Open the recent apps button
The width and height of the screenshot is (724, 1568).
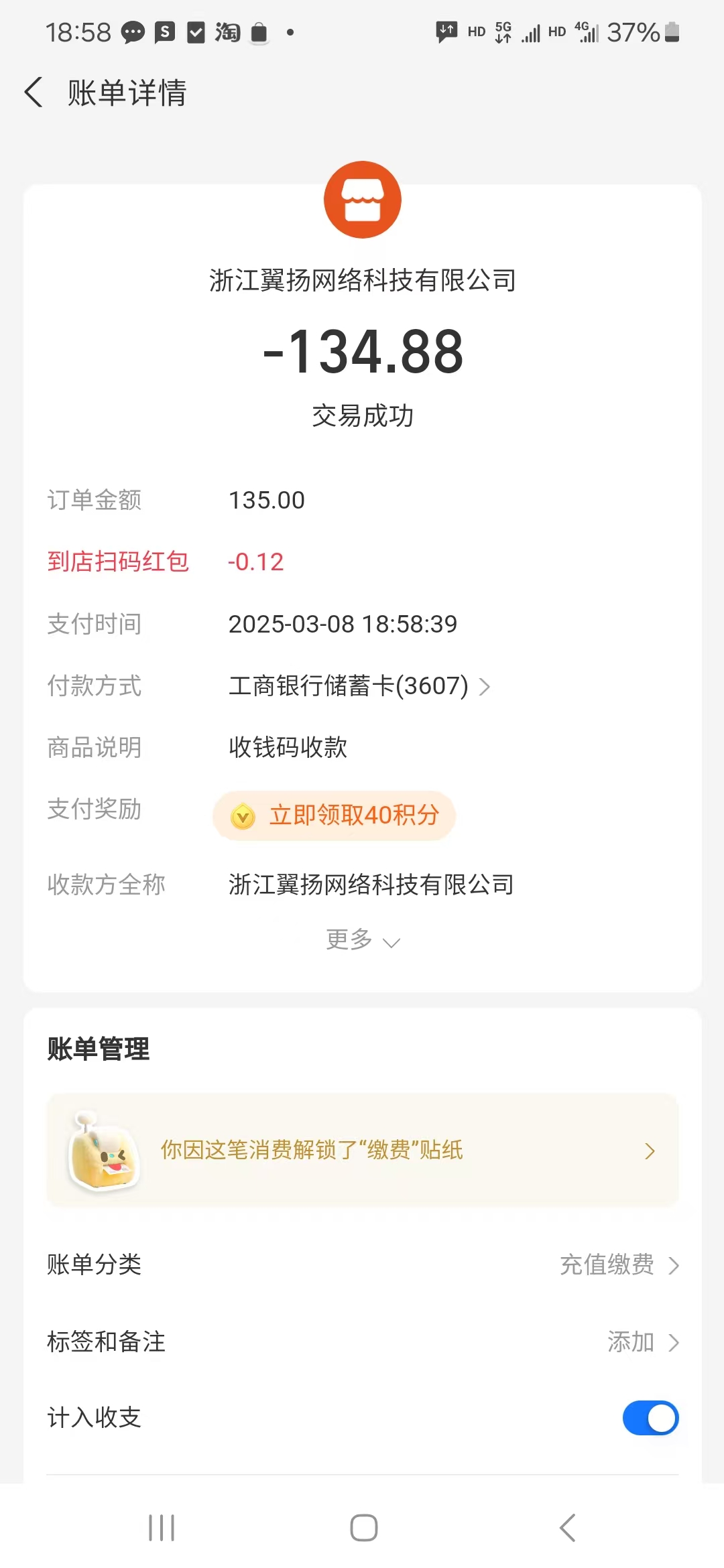(162, 1528)
